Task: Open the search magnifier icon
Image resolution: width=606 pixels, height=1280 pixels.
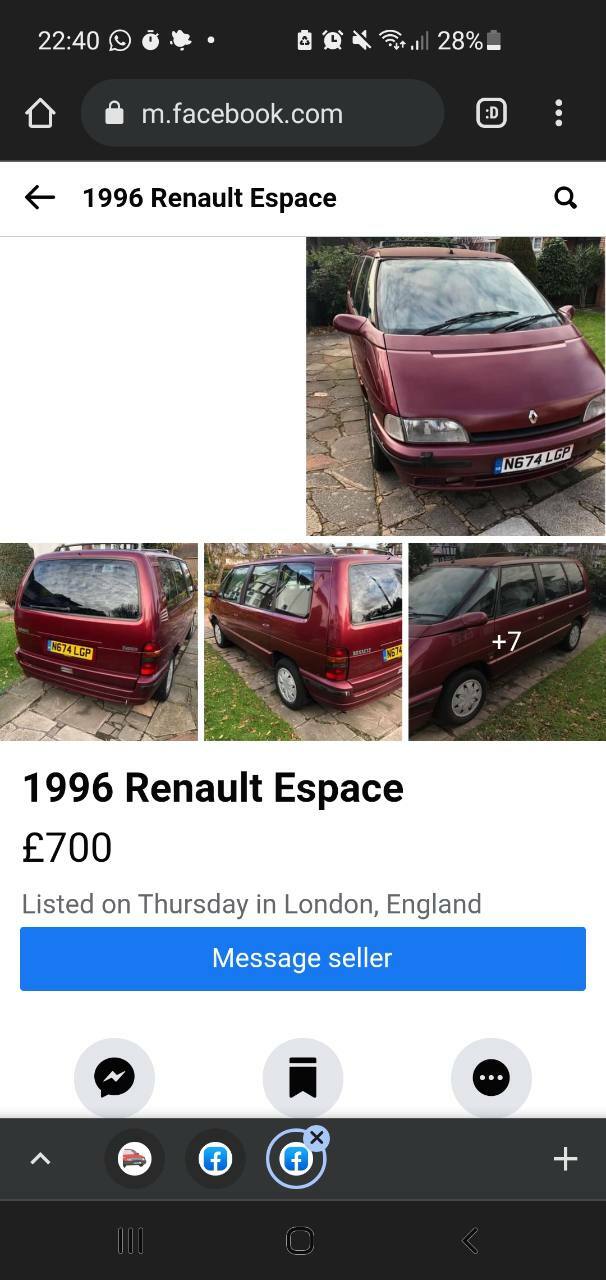Action: [x=566, y=198]
